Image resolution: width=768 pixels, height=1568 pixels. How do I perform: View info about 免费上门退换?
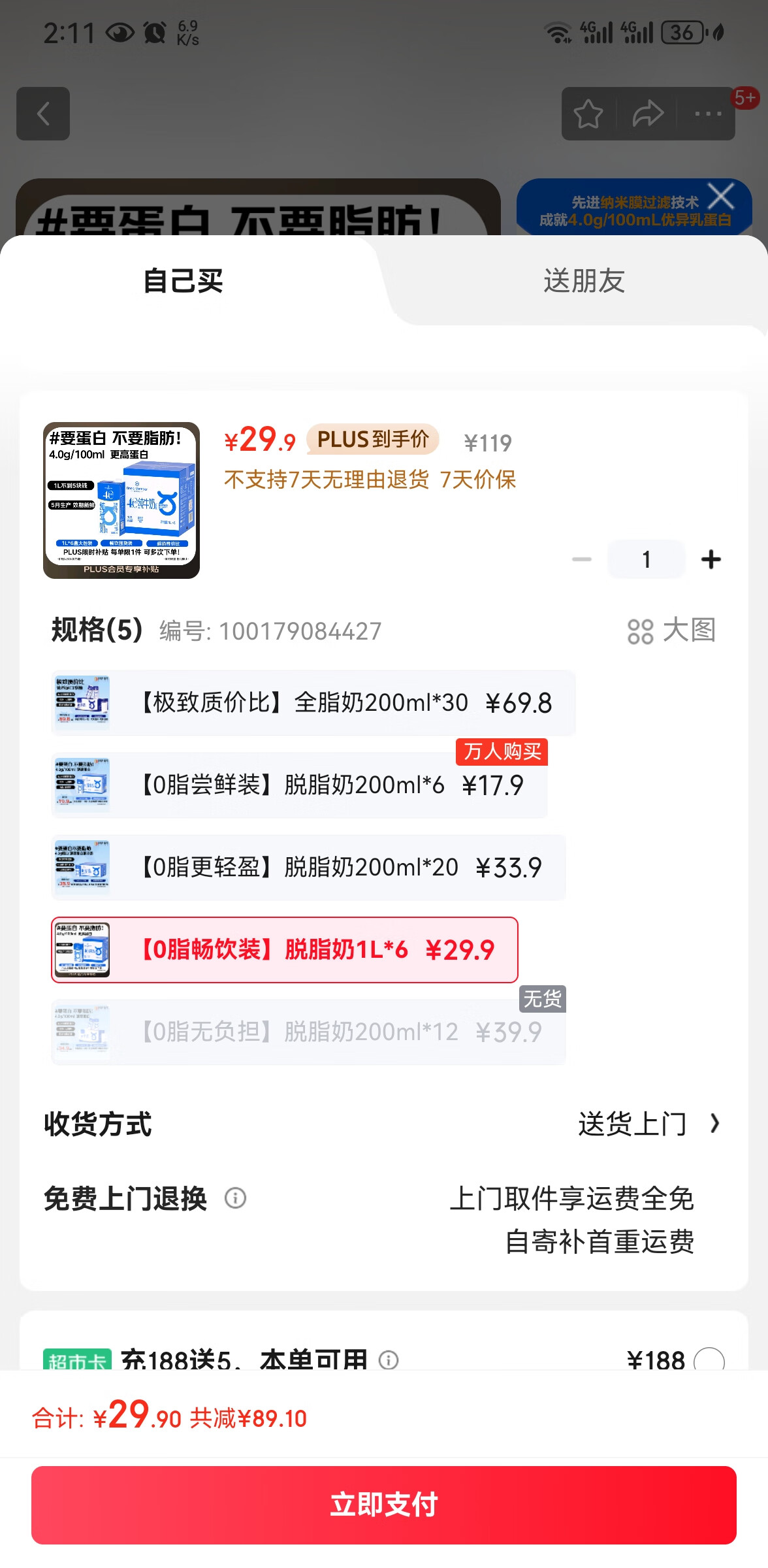coord(235,1198)
